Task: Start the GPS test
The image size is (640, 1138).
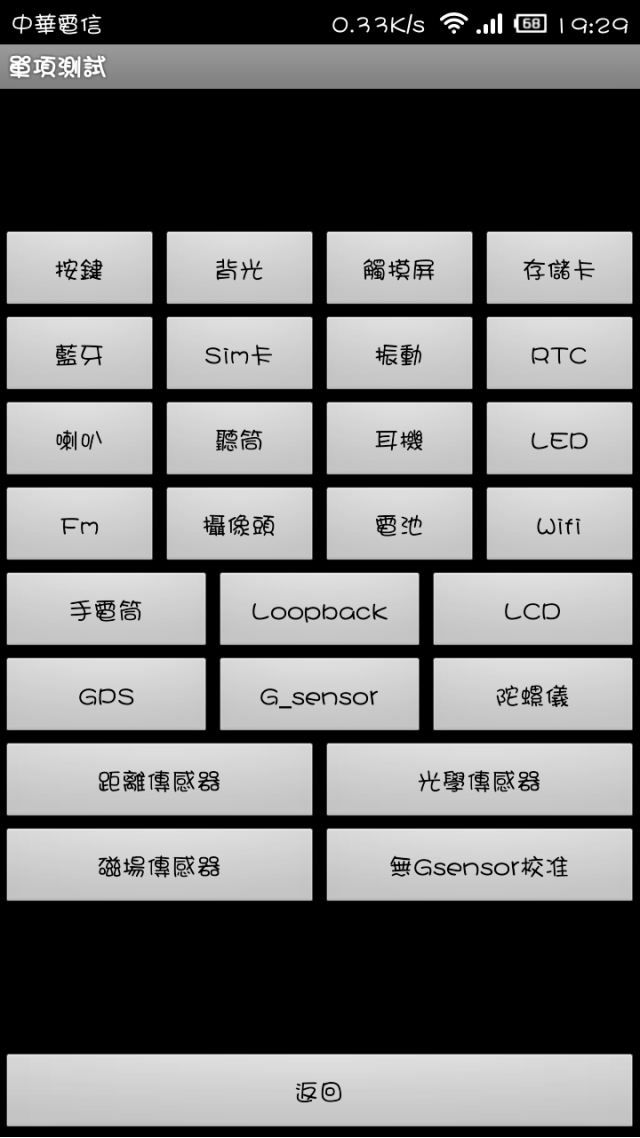Action: pyautogui.click(x=106, y=695)
